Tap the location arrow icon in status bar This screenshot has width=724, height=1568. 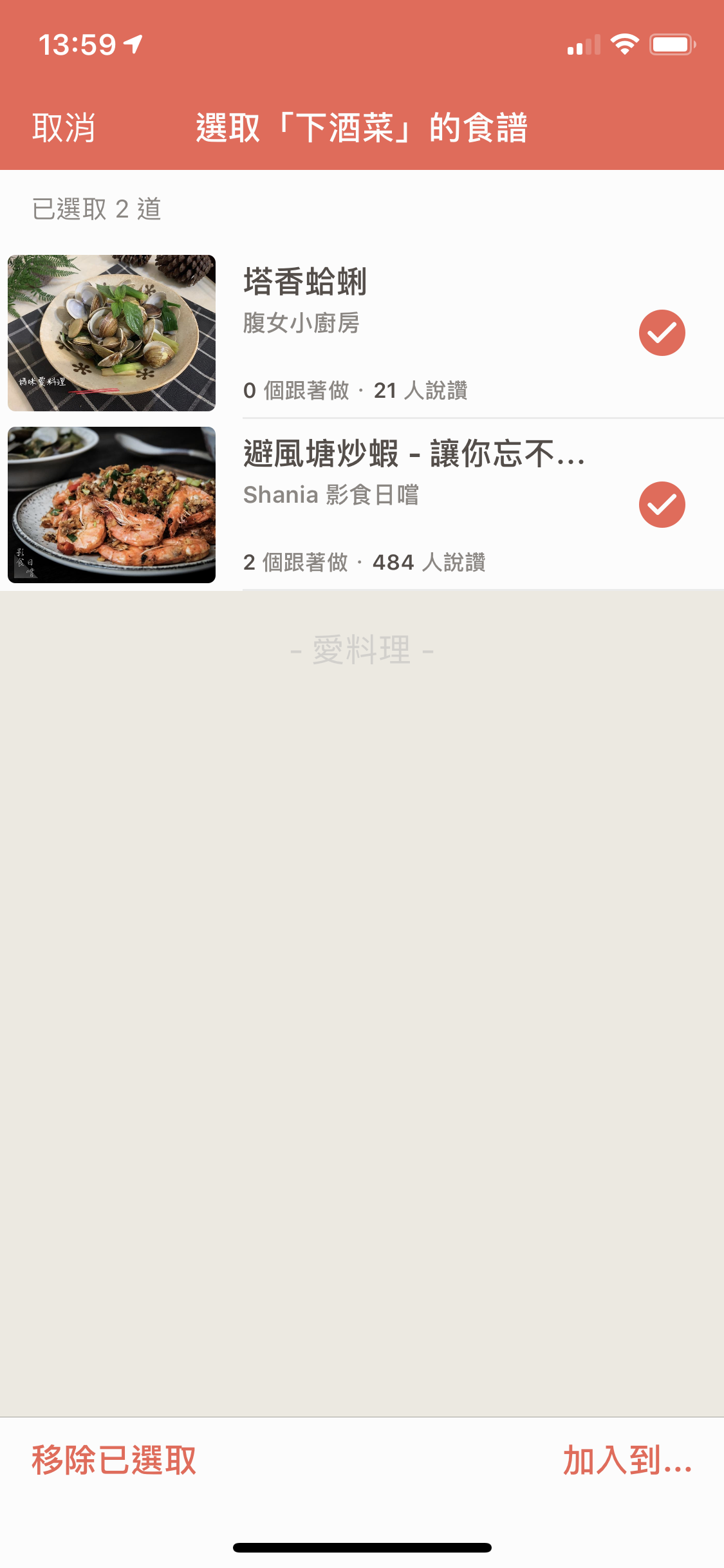(x=133, y=43)
